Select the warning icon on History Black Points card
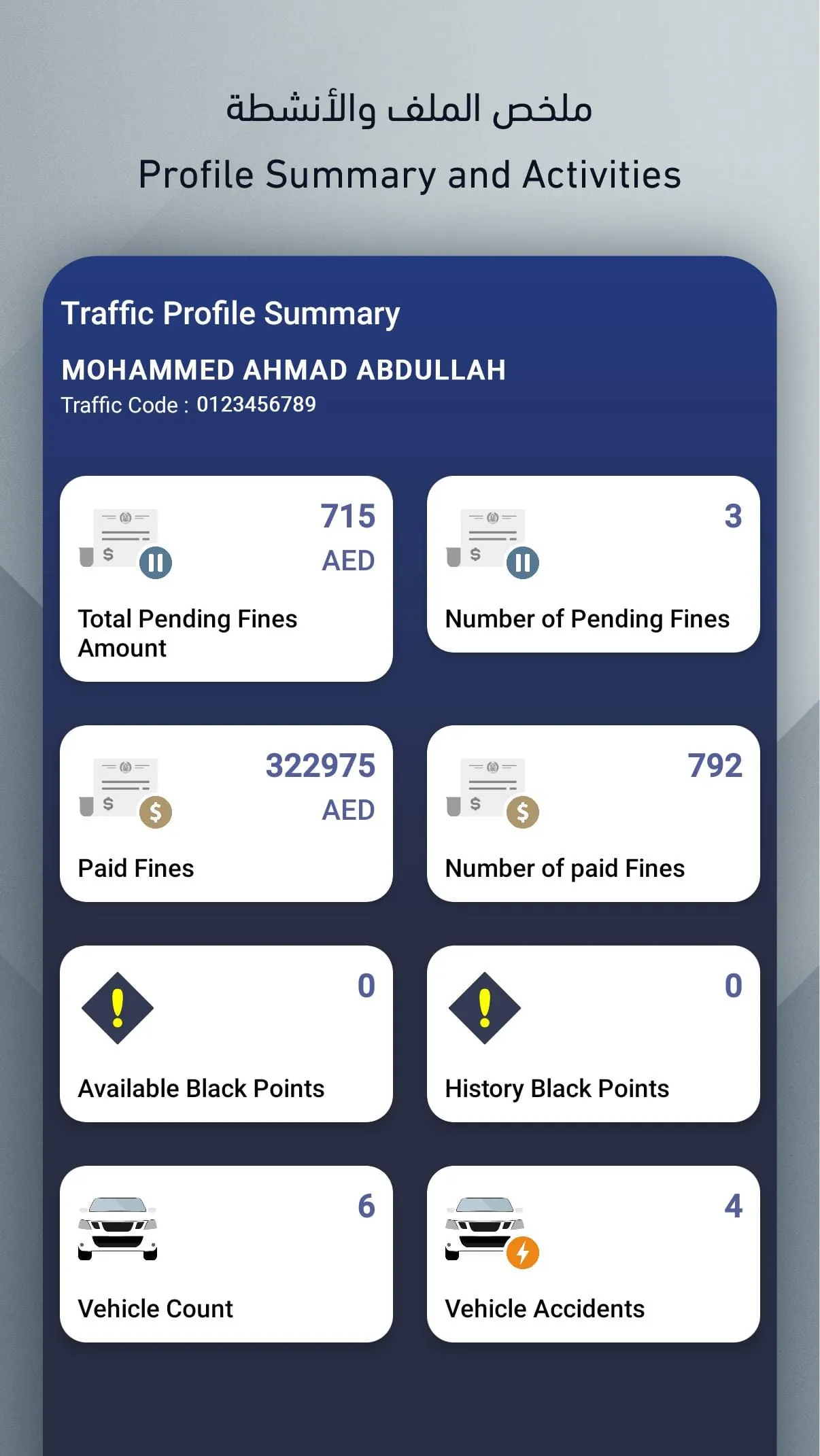 pos(484,1009)
